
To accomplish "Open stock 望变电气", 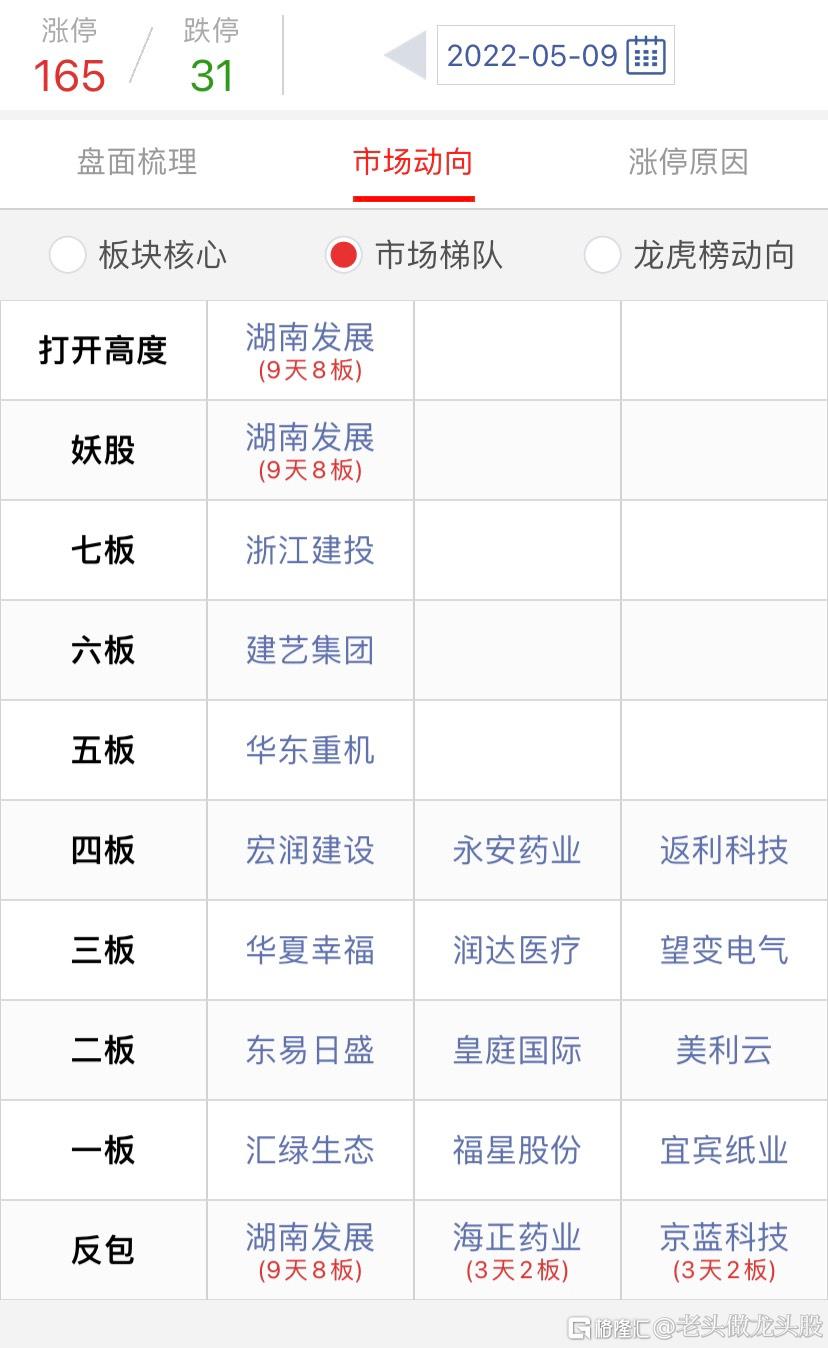I will tap(724, 950).
